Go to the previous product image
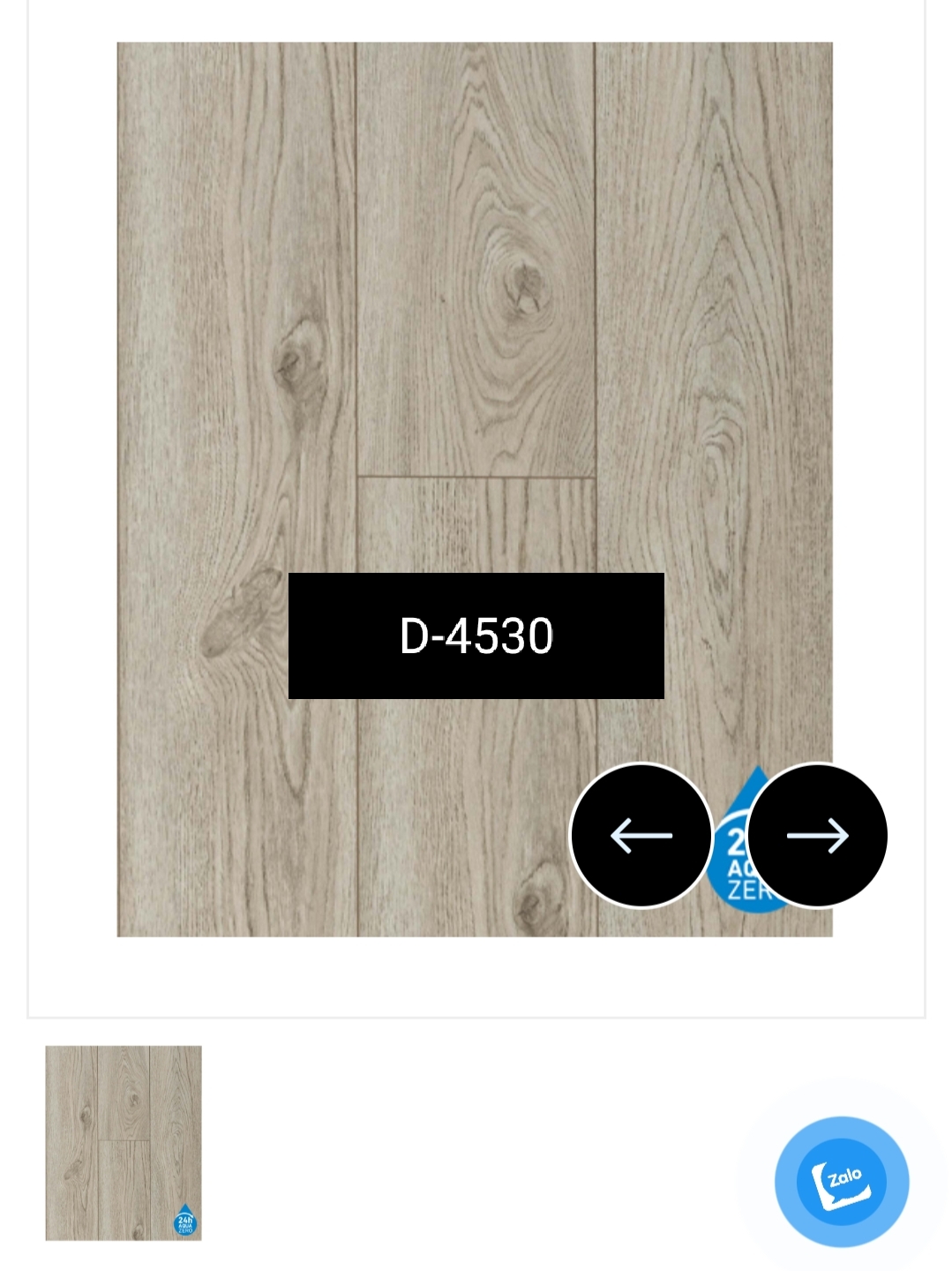The height and width of the screenshot is (1271, 952). [x=641, y=835]
